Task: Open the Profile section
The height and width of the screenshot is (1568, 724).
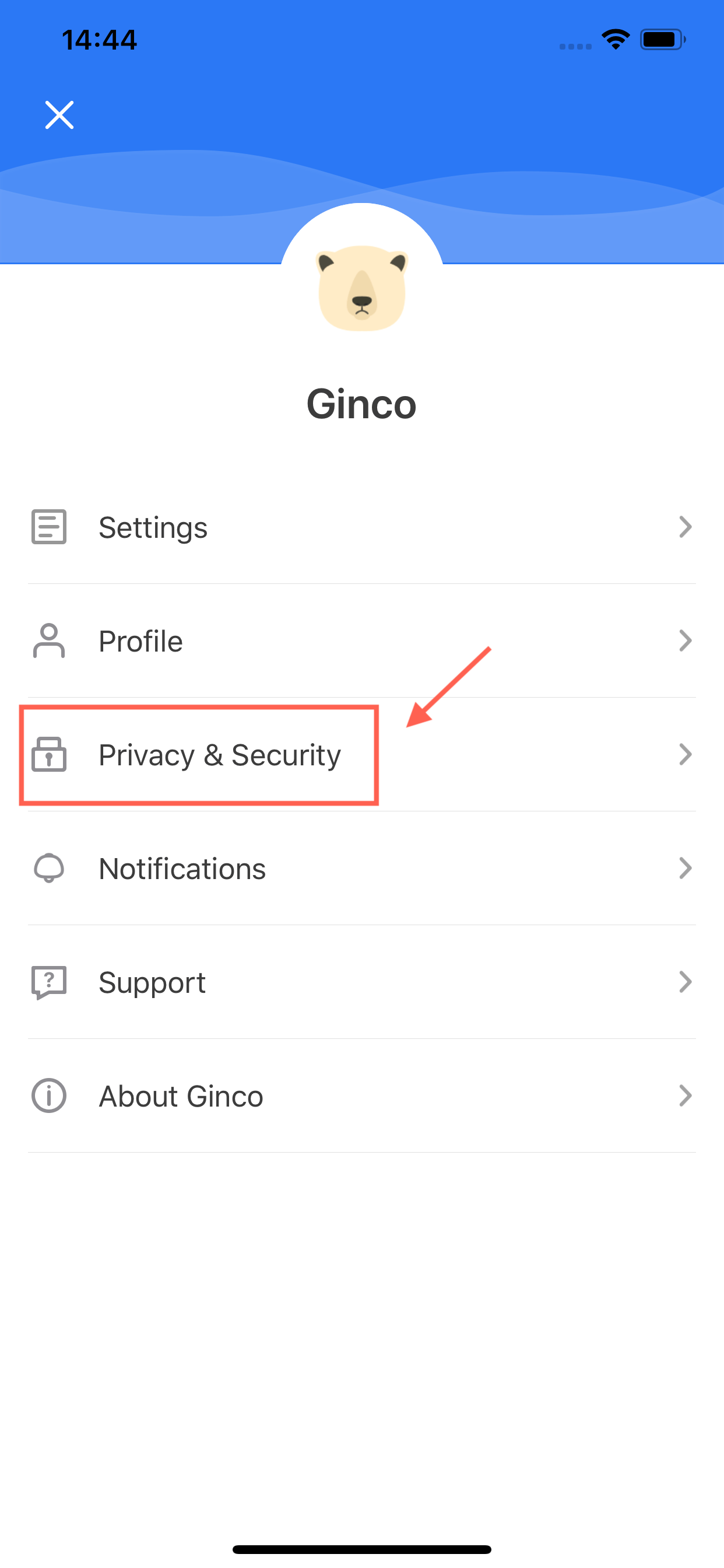Action: click(x=140, y=640)
